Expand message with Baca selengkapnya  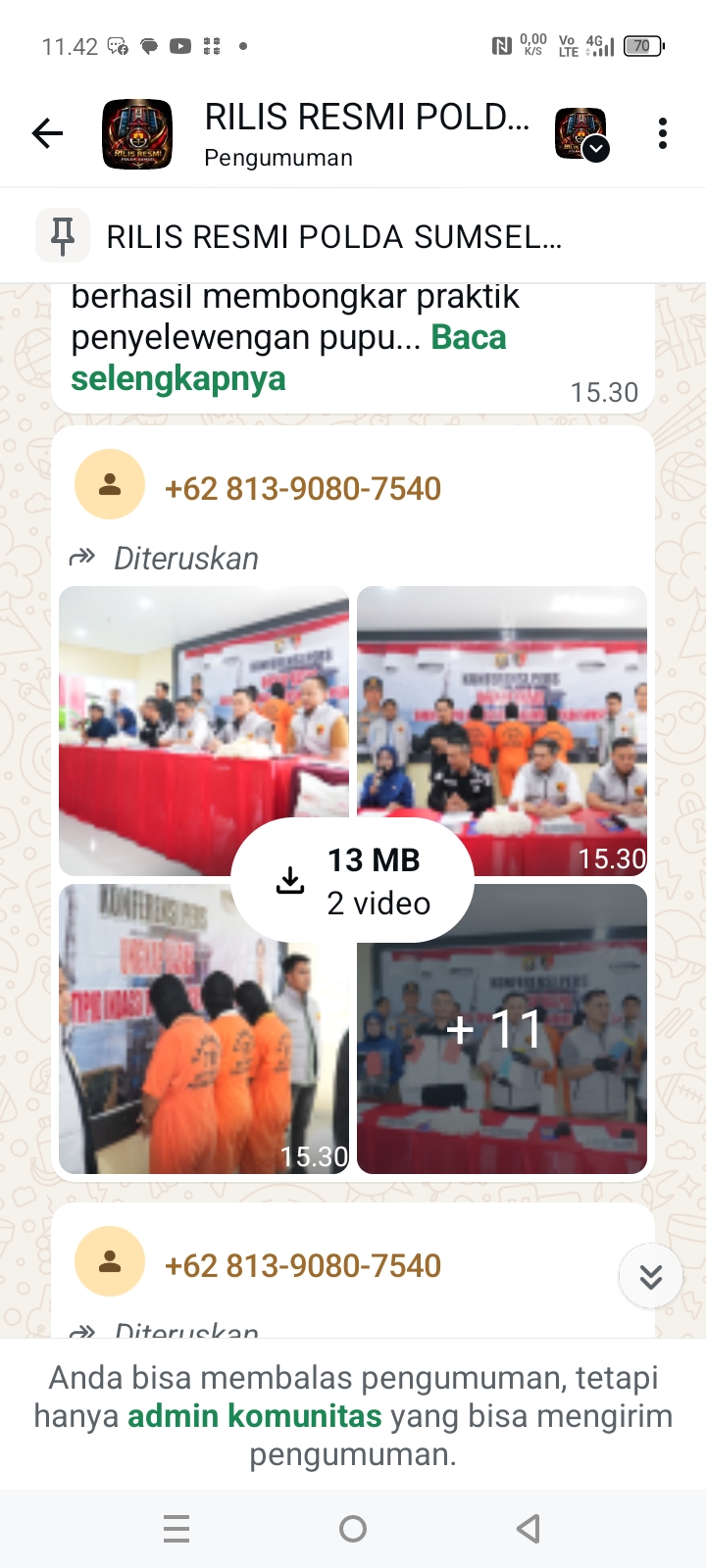click(x=178, y=379)
